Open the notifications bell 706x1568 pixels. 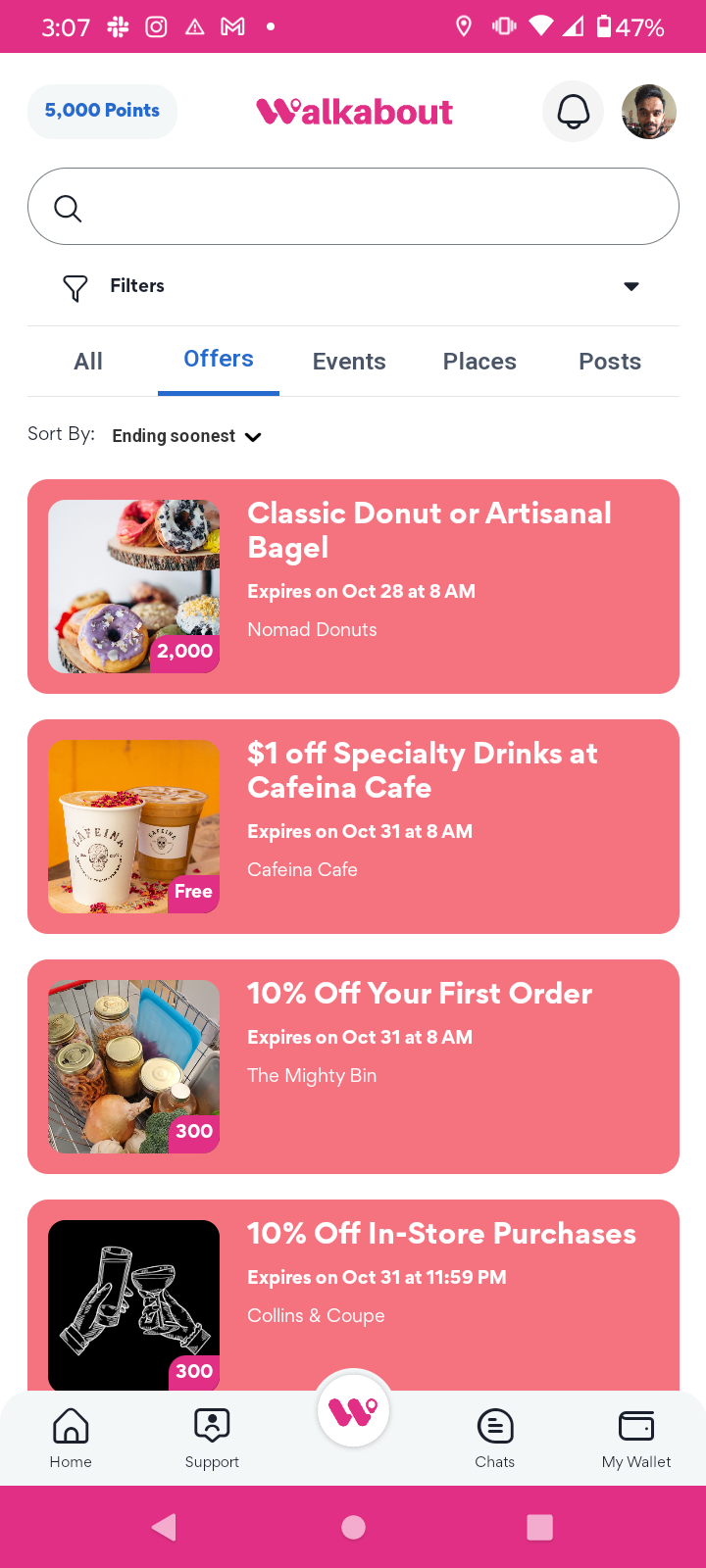pos(573,112)
